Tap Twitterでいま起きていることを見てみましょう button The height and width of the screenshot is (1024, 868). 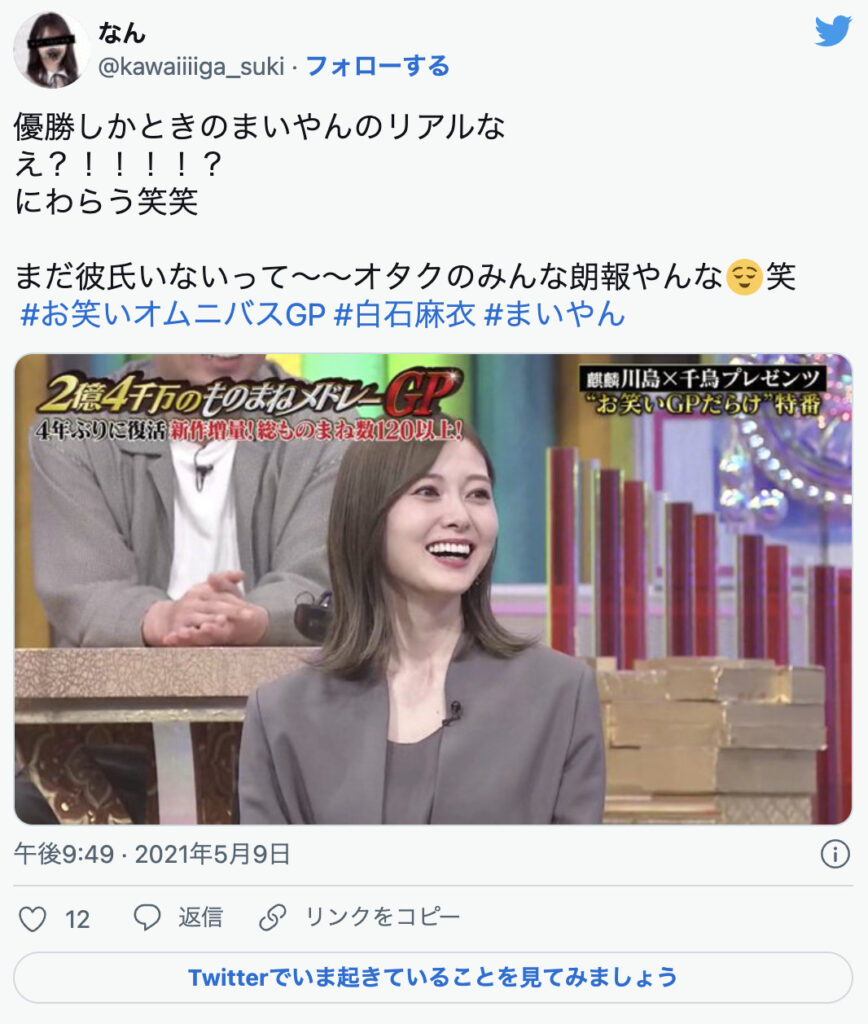pos(433,977)
